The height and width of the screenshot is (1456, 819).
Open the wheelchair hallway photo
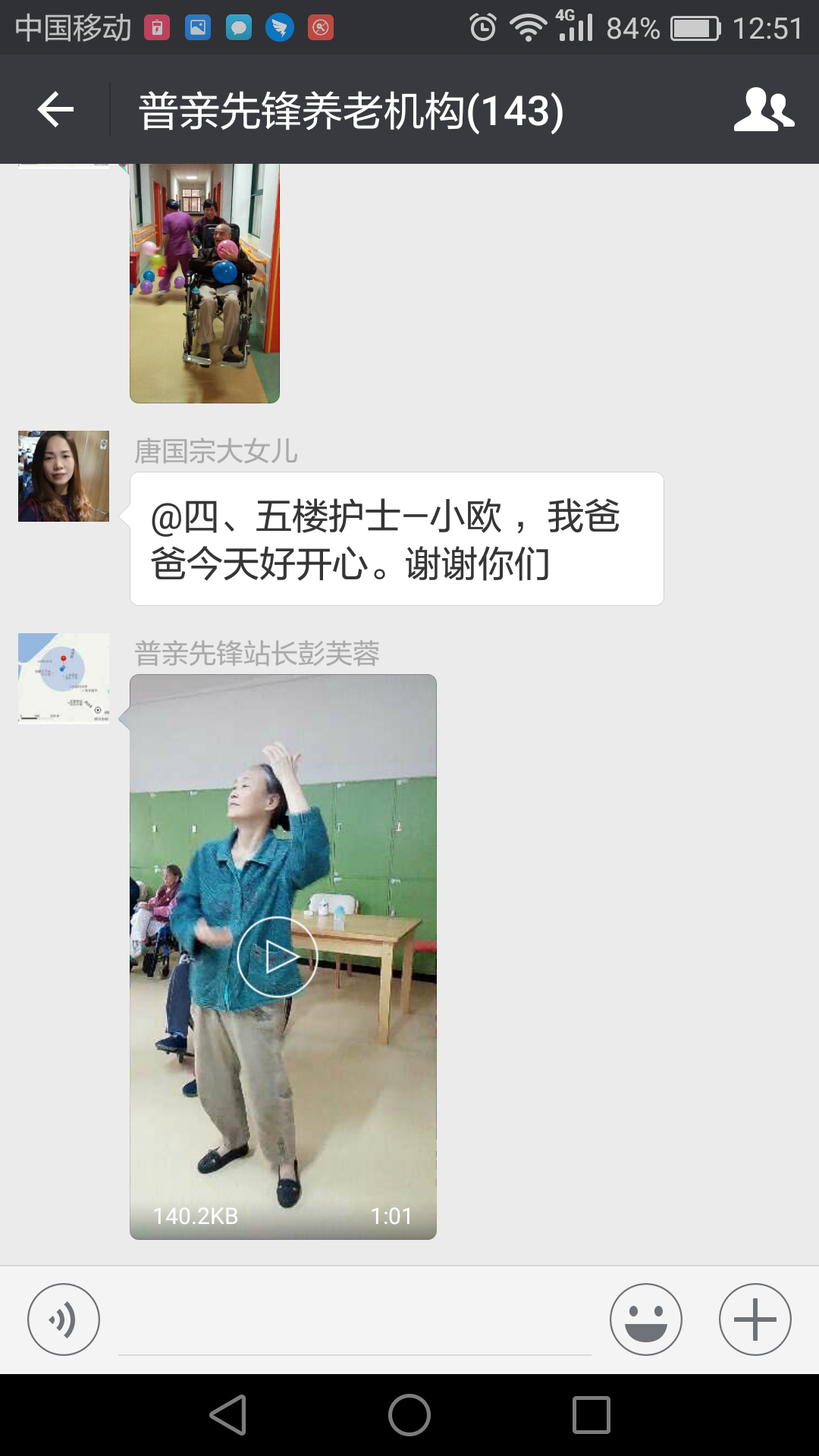click(x=205, y=283)
